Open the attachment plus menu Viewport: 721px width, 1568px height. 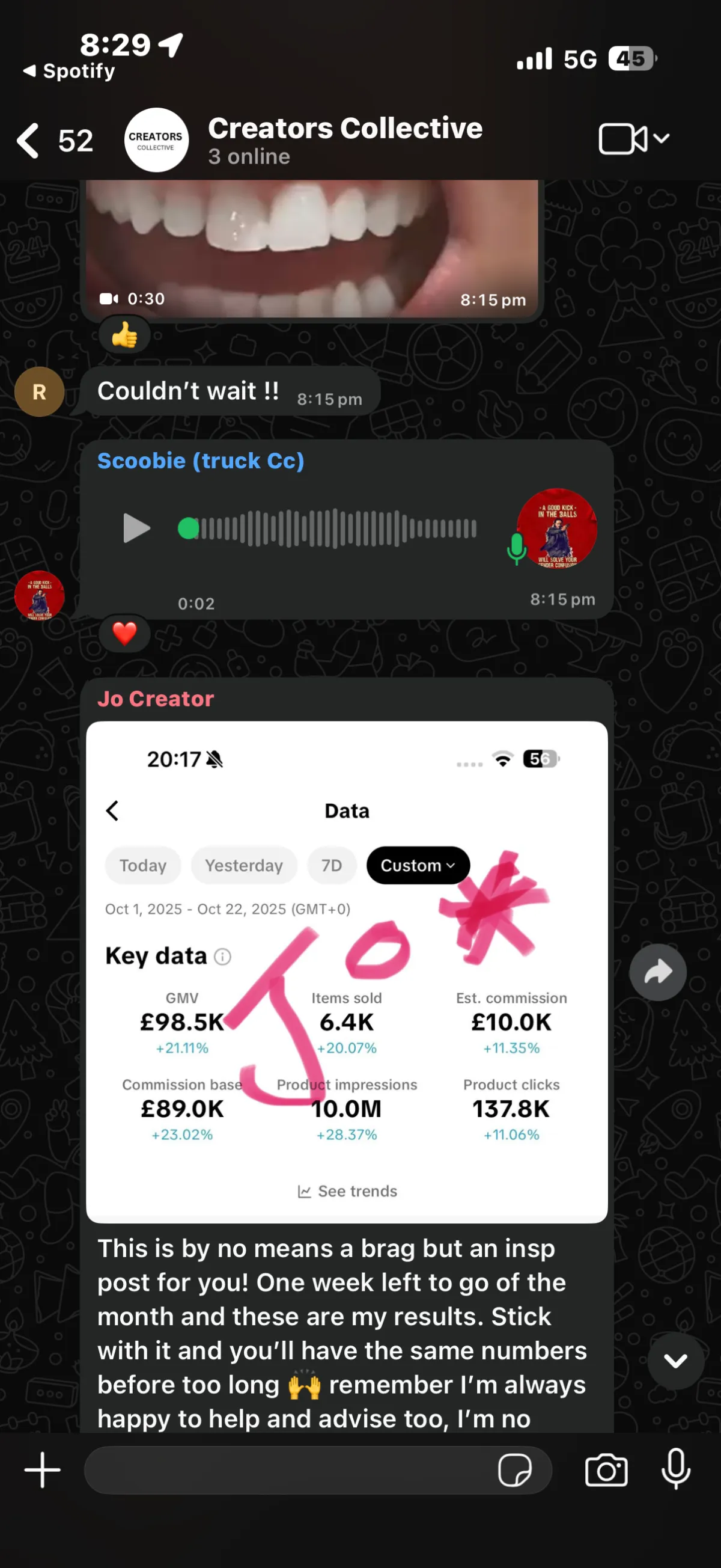pyautogui.click(x=42, y=1470)
